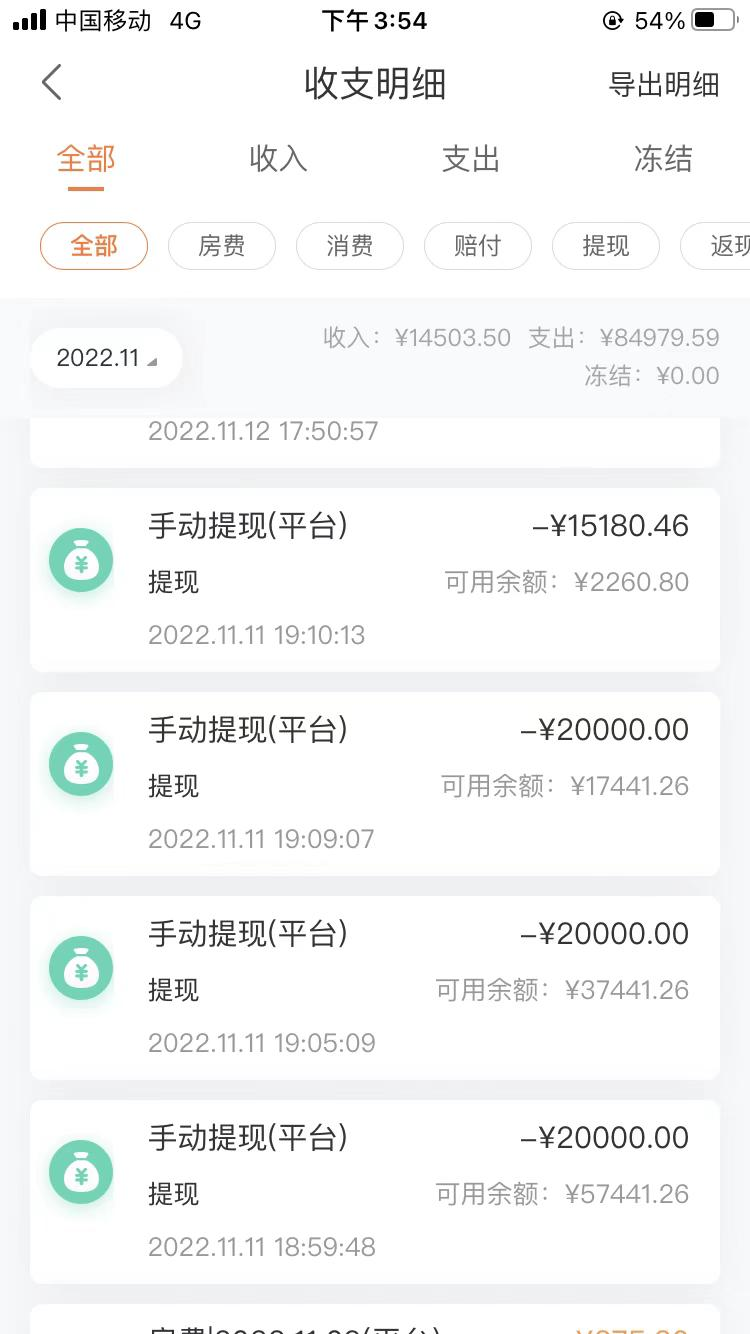Filter by the 消费 chip
This screenshot has height=1334, width=750.
tap(349, 246)
